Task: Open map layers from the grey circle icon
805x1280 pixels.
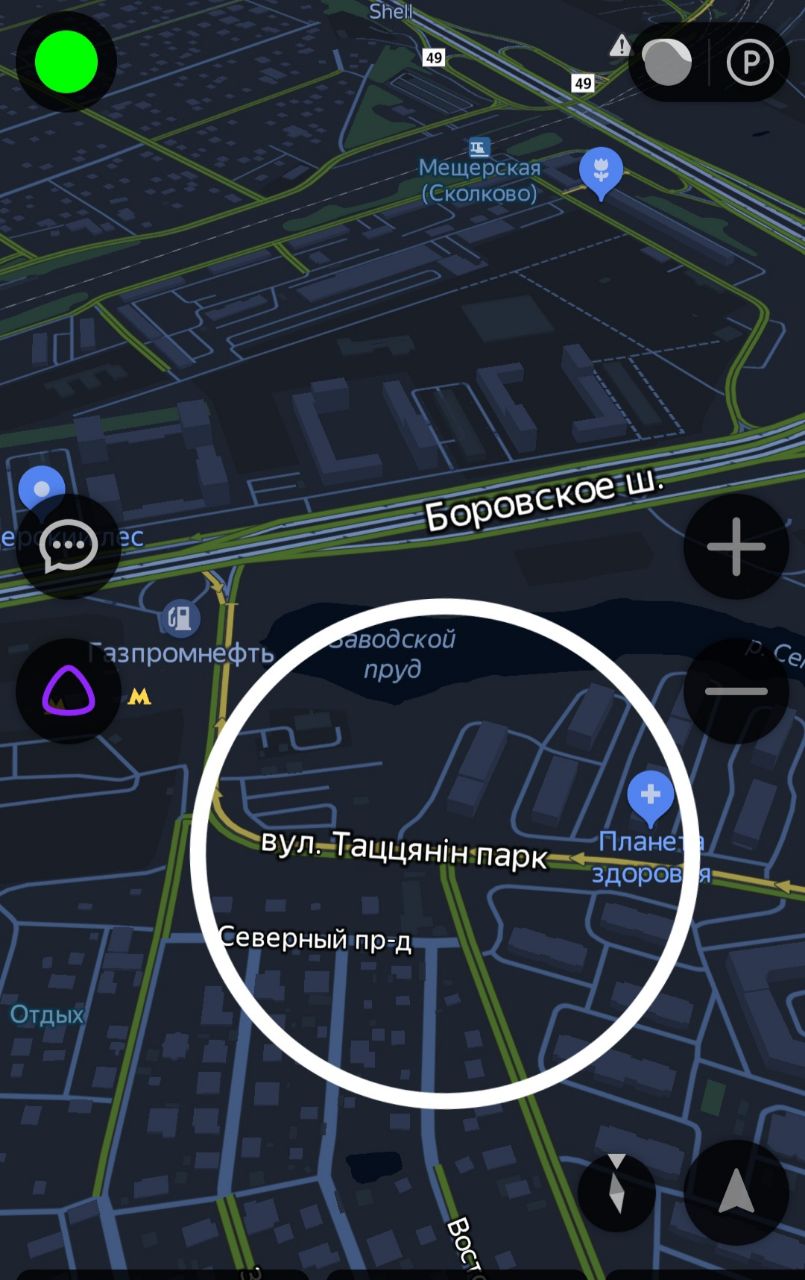Action: coord(667,63)
